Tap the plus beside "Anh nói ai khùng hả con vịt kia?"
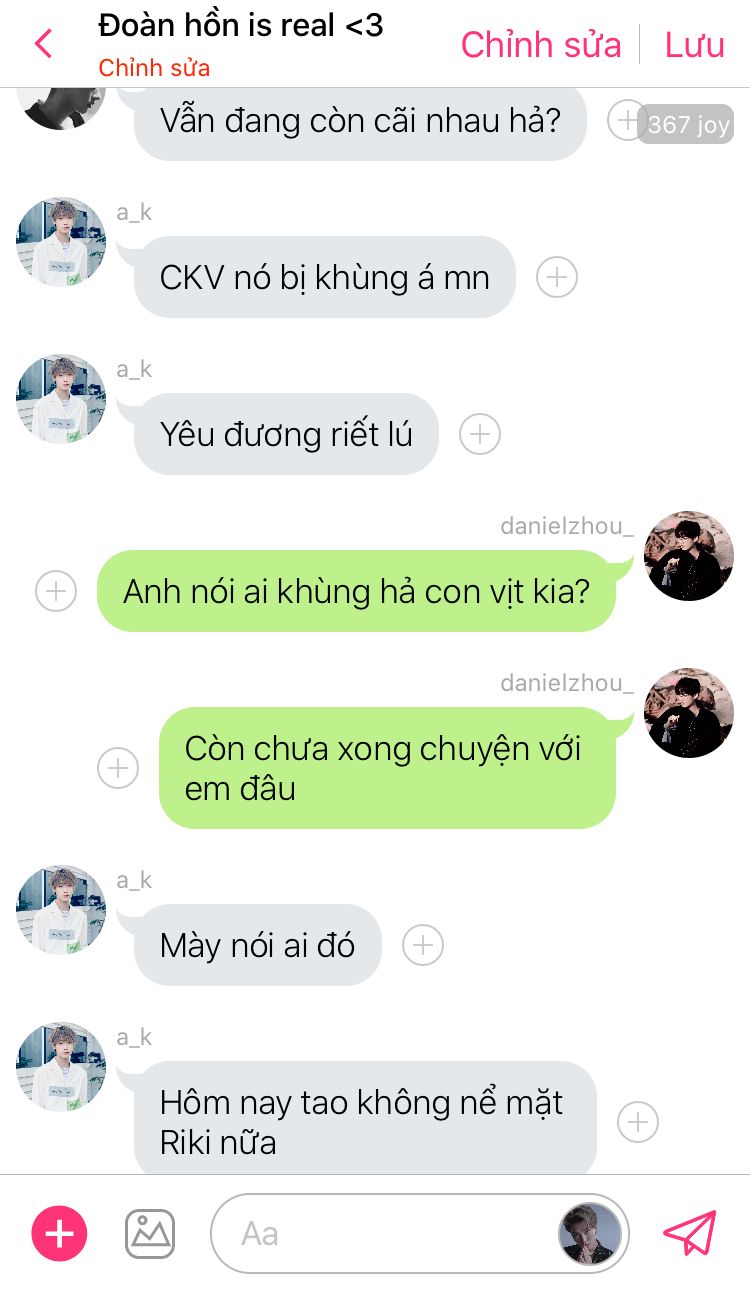750x1294 pixels. pyautogui.click(x=56, y=591)
